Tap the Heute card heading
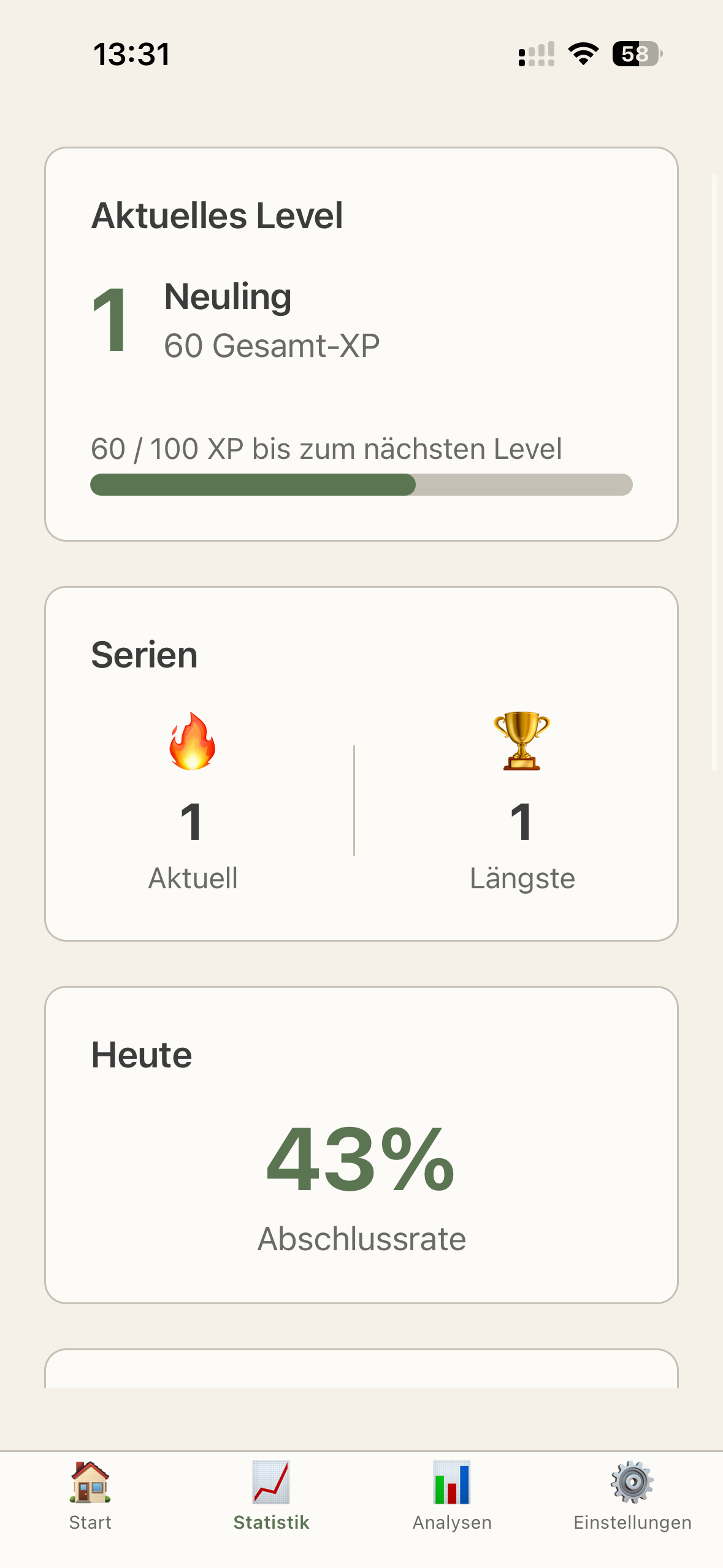The width and height of the screenshot is (723, 1568). pos(141,1054)
